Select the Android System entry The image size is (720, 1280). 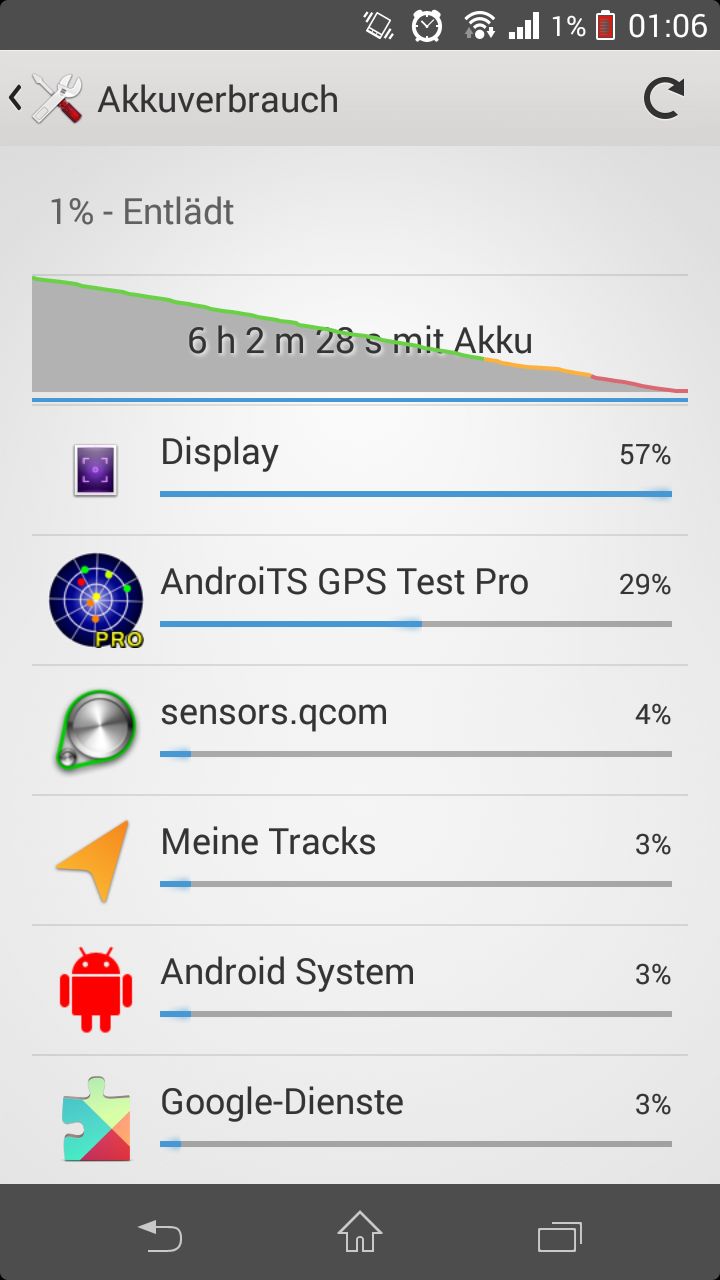(360, 990)
